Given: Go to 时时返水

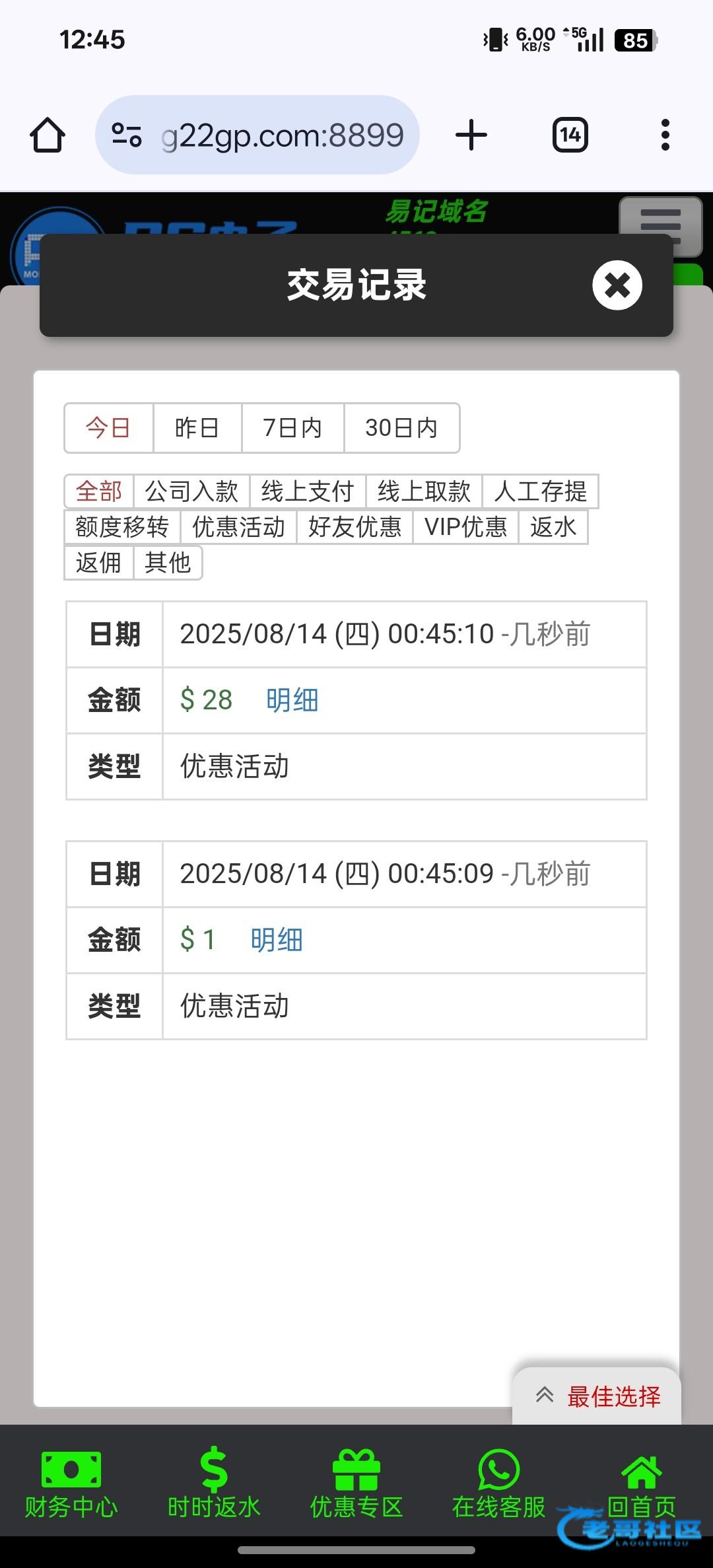Looking at the screenshot, I should pos(214,1483).
